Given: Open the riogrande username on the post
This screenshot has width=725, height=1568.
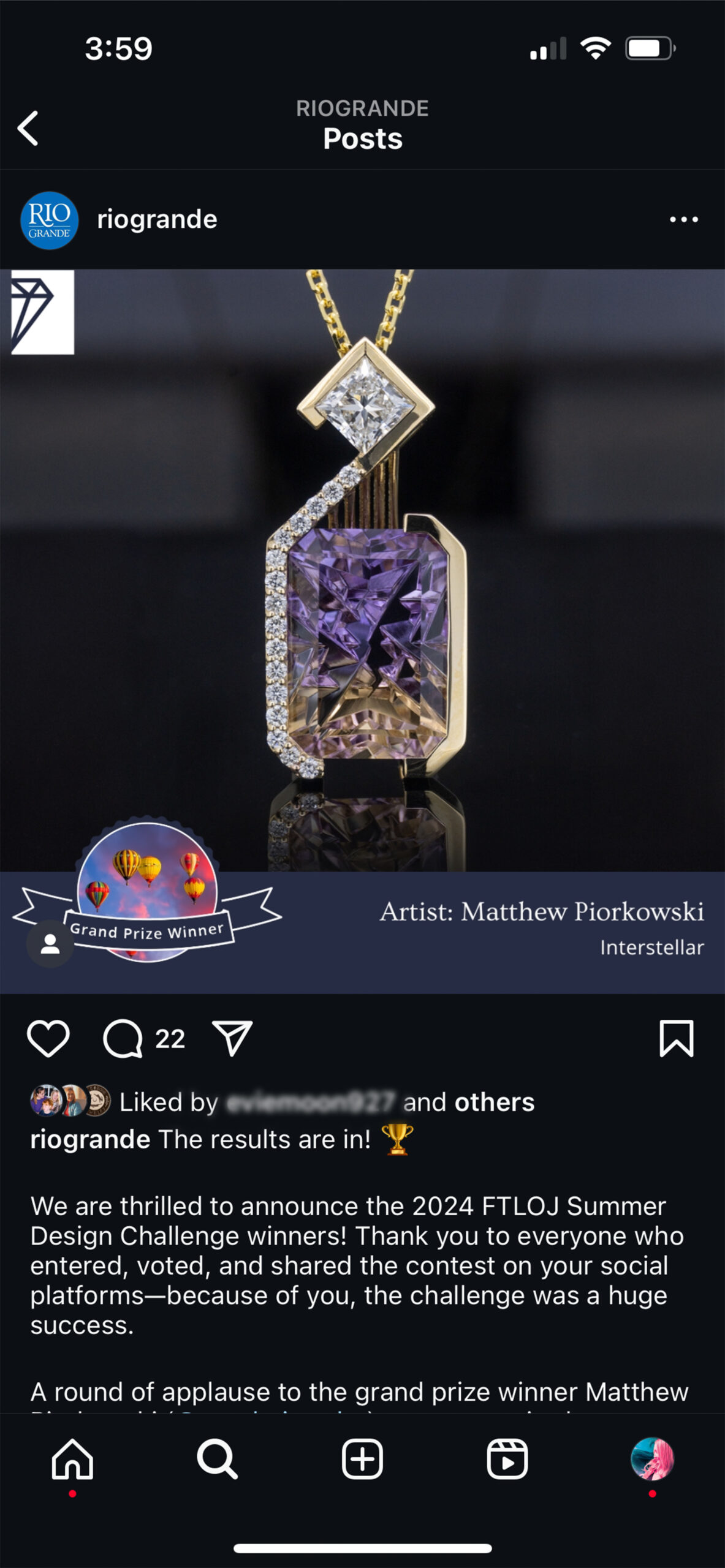Looking at the screenshot, I should [x=157, y=220].
